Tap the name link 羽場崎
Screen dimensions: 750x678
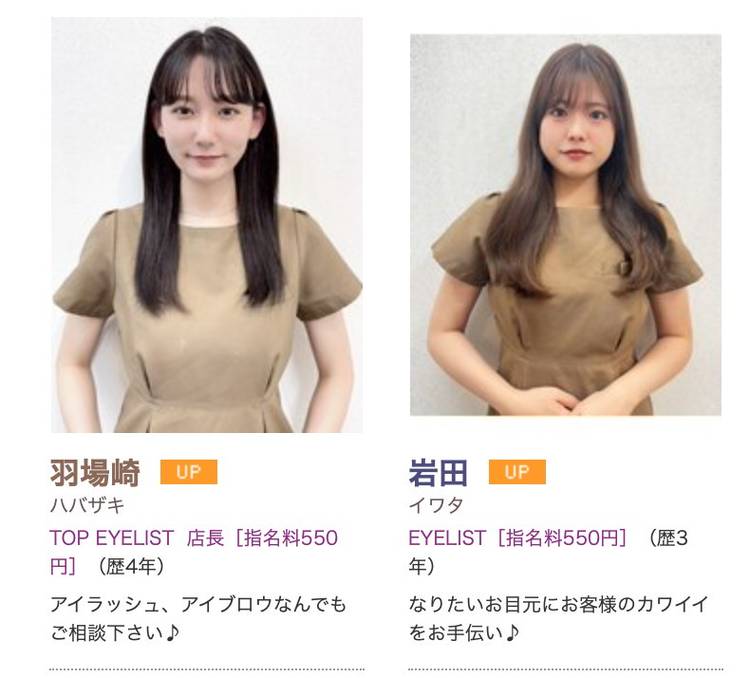coord(95,472)
